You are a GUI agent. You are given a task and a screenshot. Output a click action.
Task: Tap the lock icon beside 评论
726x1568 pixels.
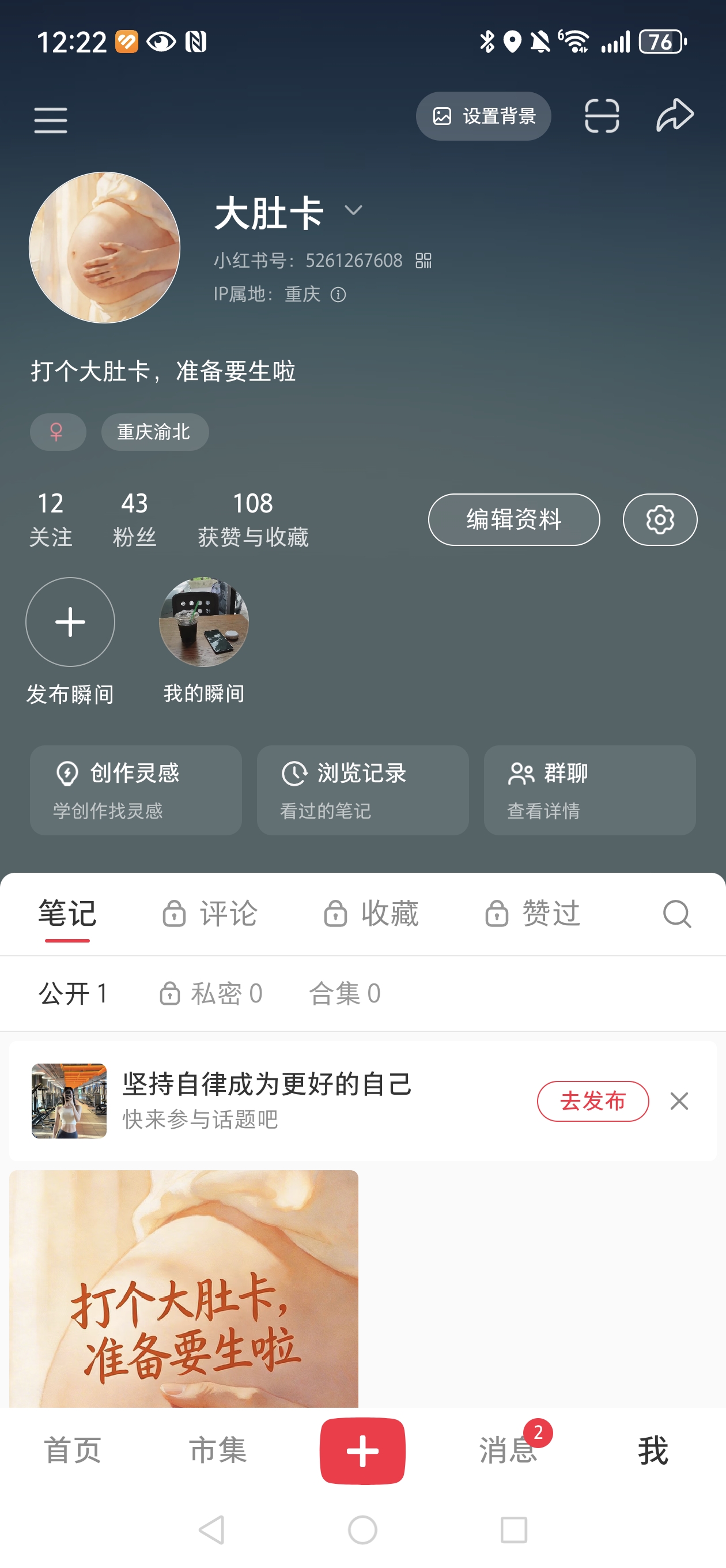[x=173, y=913]
